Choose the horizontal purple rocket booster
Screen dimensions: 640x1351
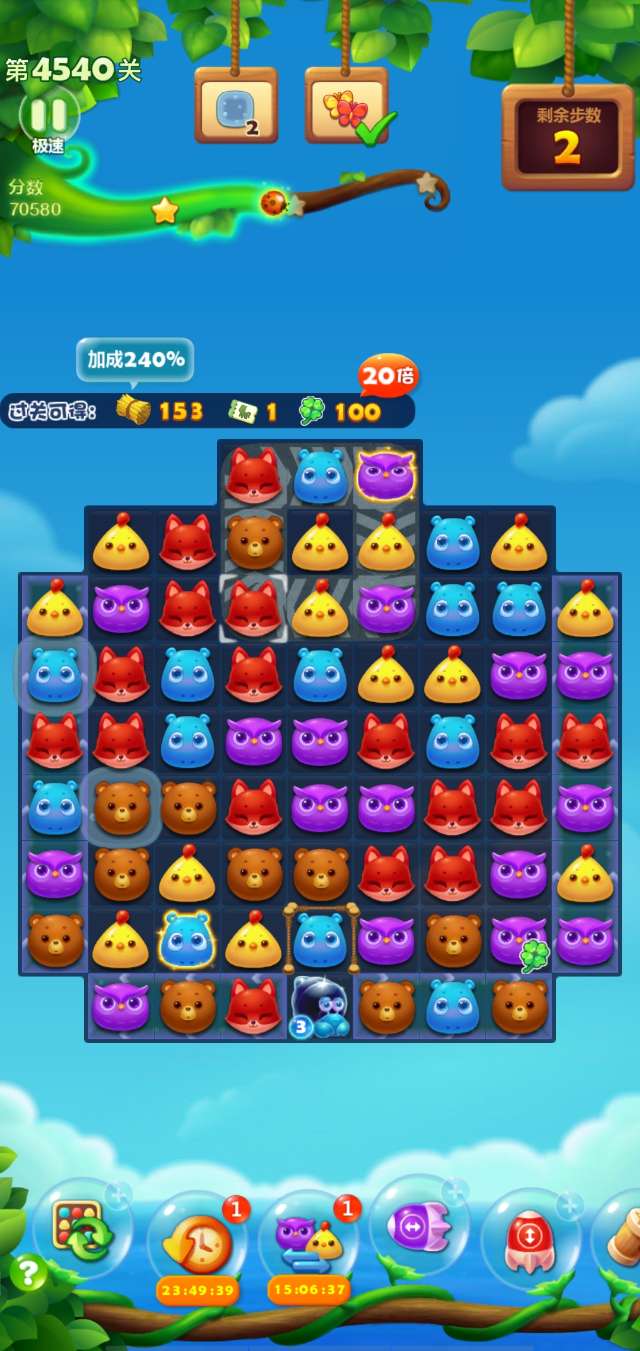[x=418, y=1226]
